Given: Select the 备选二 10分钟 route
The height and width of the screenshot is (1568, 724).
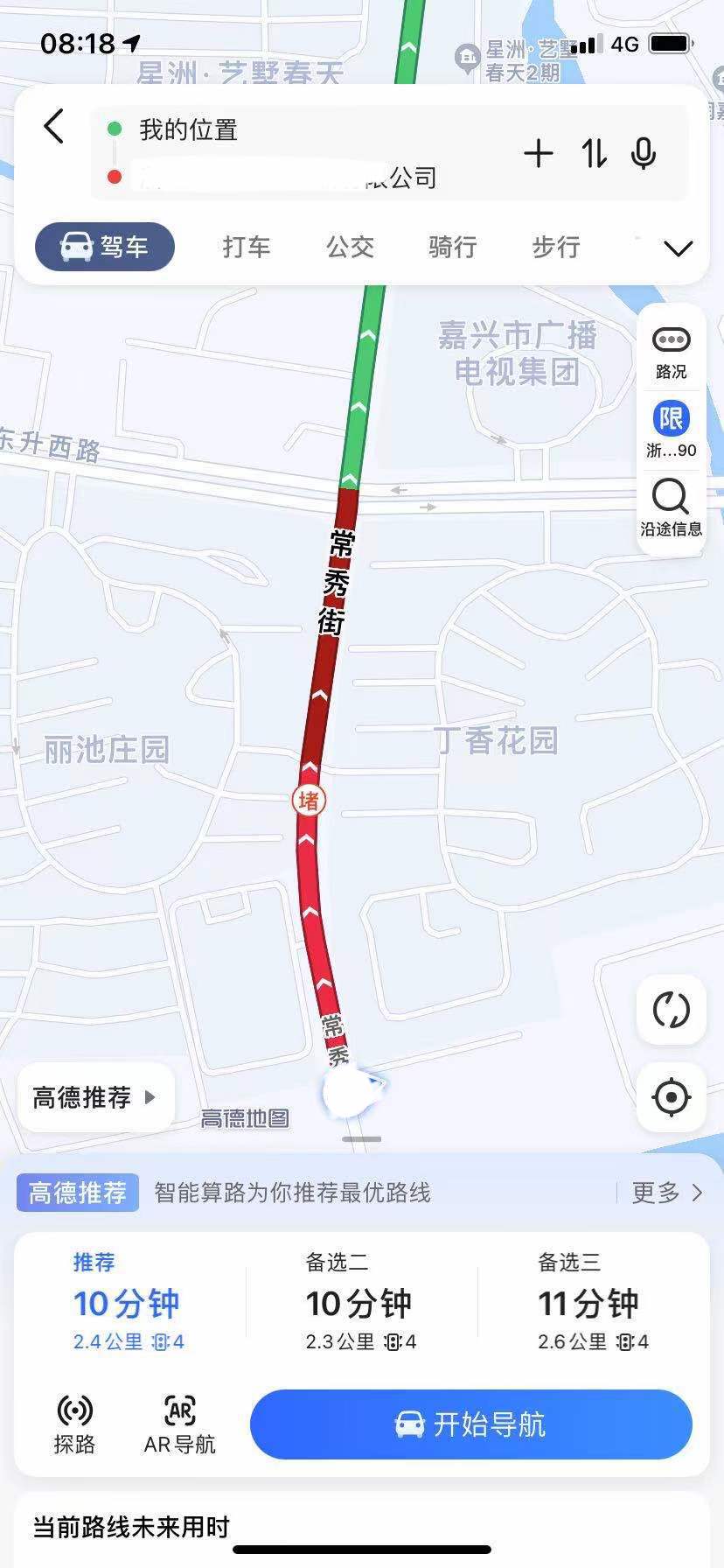Looking at the screenshot, I should (x=360, y=1302).
